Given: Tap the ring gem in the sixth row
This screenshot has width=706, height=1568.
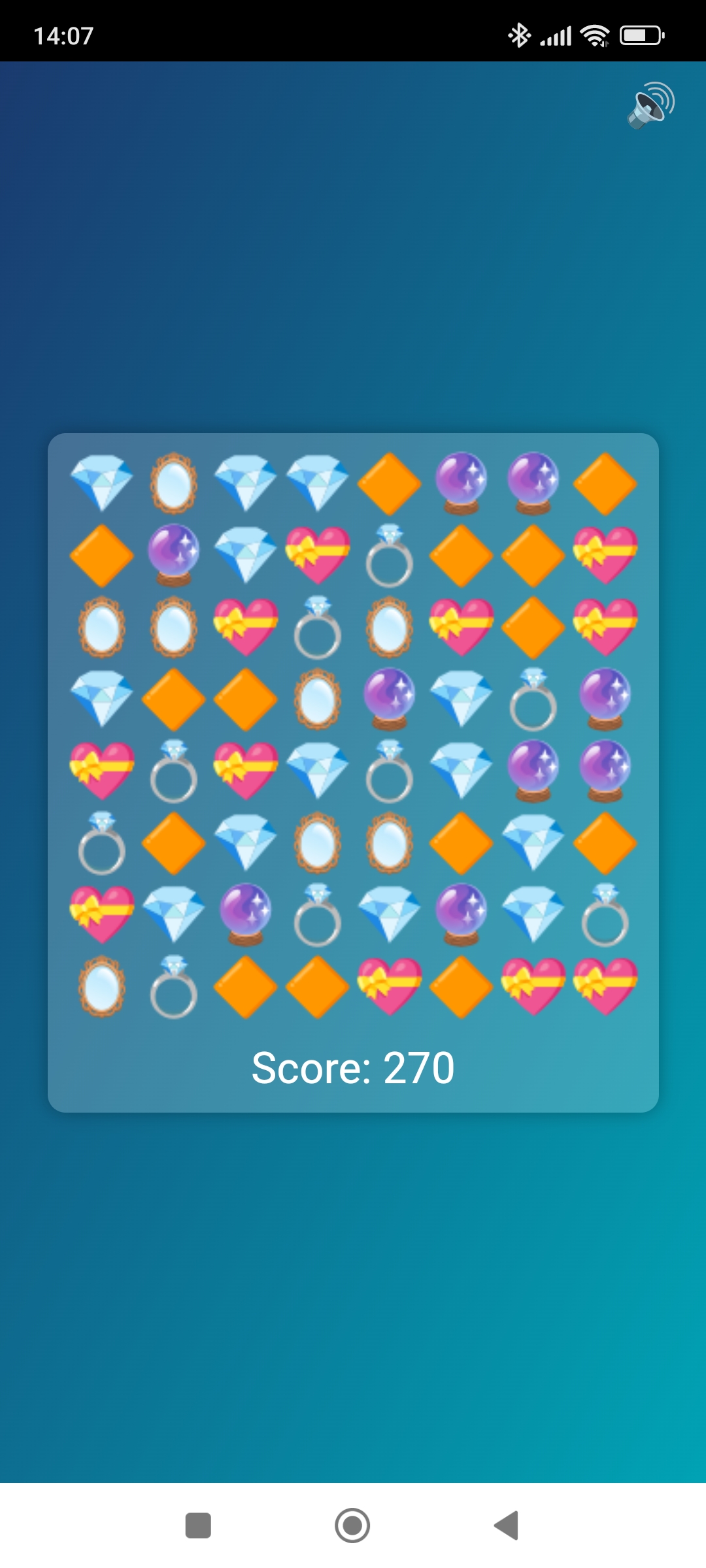Looking at the screenshot, I should 102,843.
